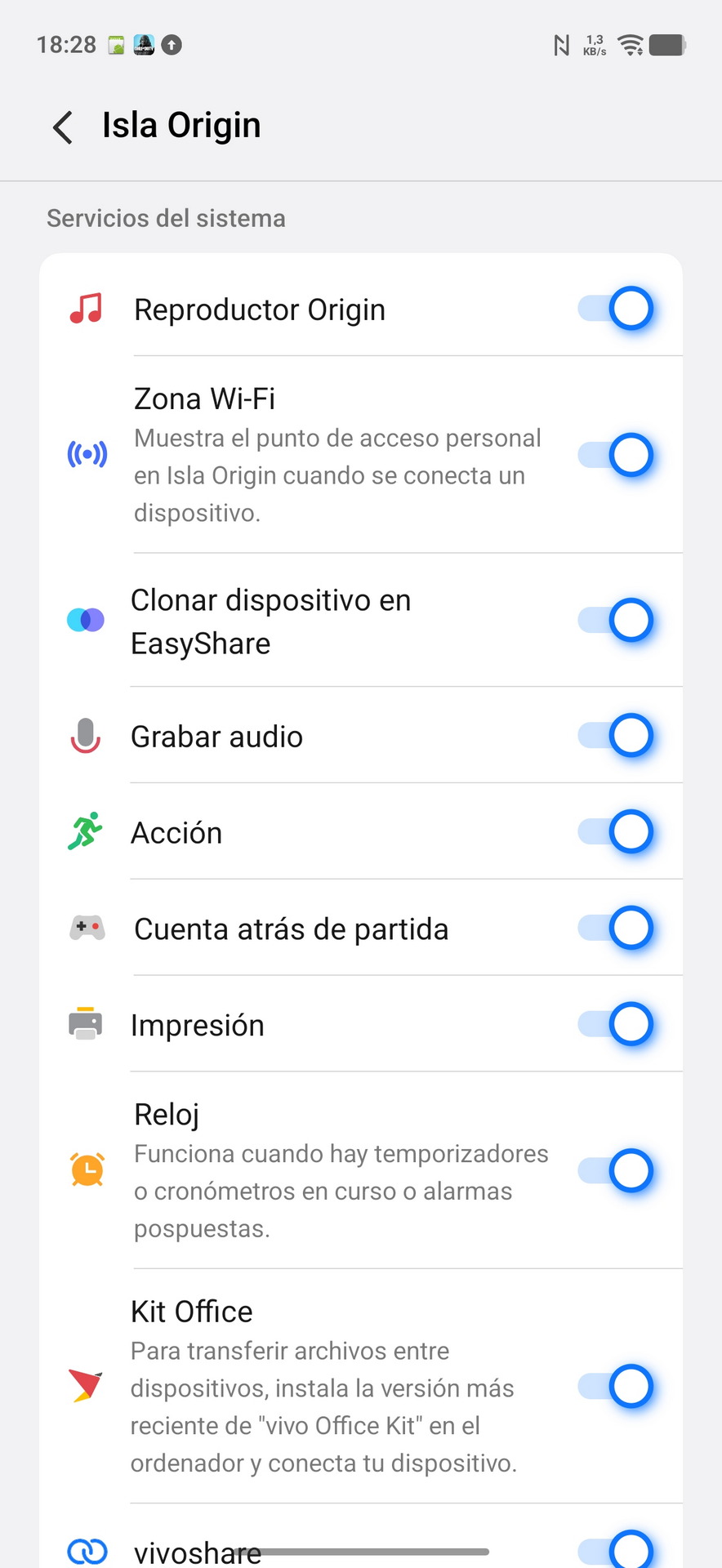Disable the Reloj switch

coord(616,1171)
